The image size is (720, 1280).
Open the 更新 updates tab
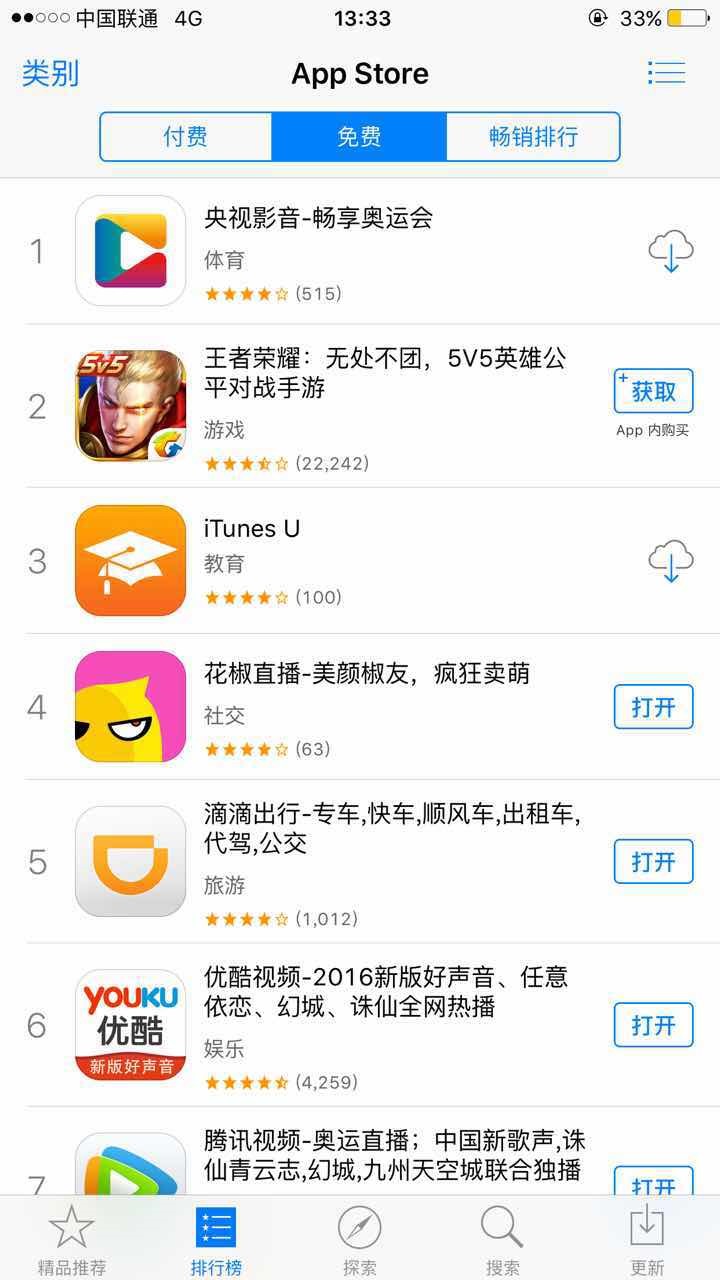click(647, 1240)
